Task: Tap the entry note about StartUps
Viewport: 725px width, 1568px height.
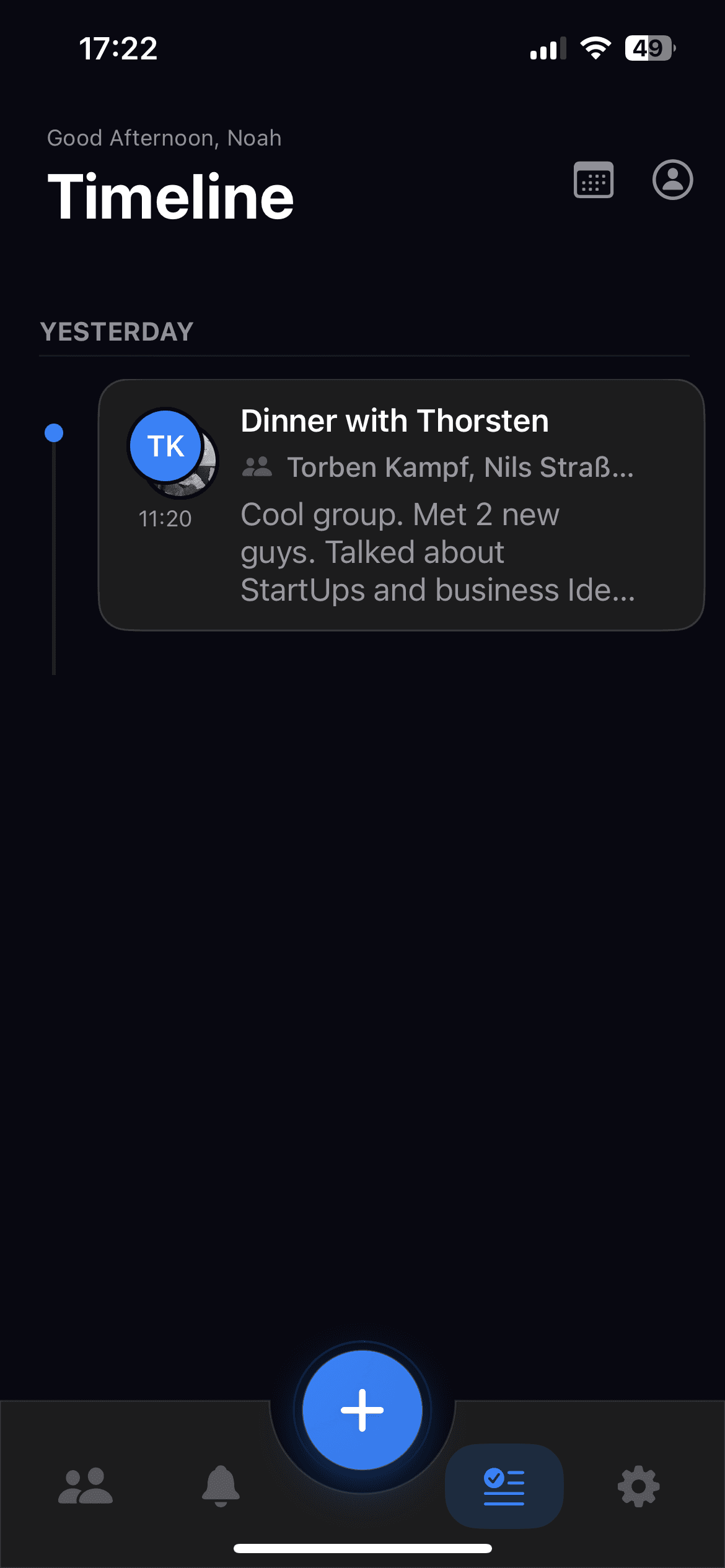Action: click(434, 551)
